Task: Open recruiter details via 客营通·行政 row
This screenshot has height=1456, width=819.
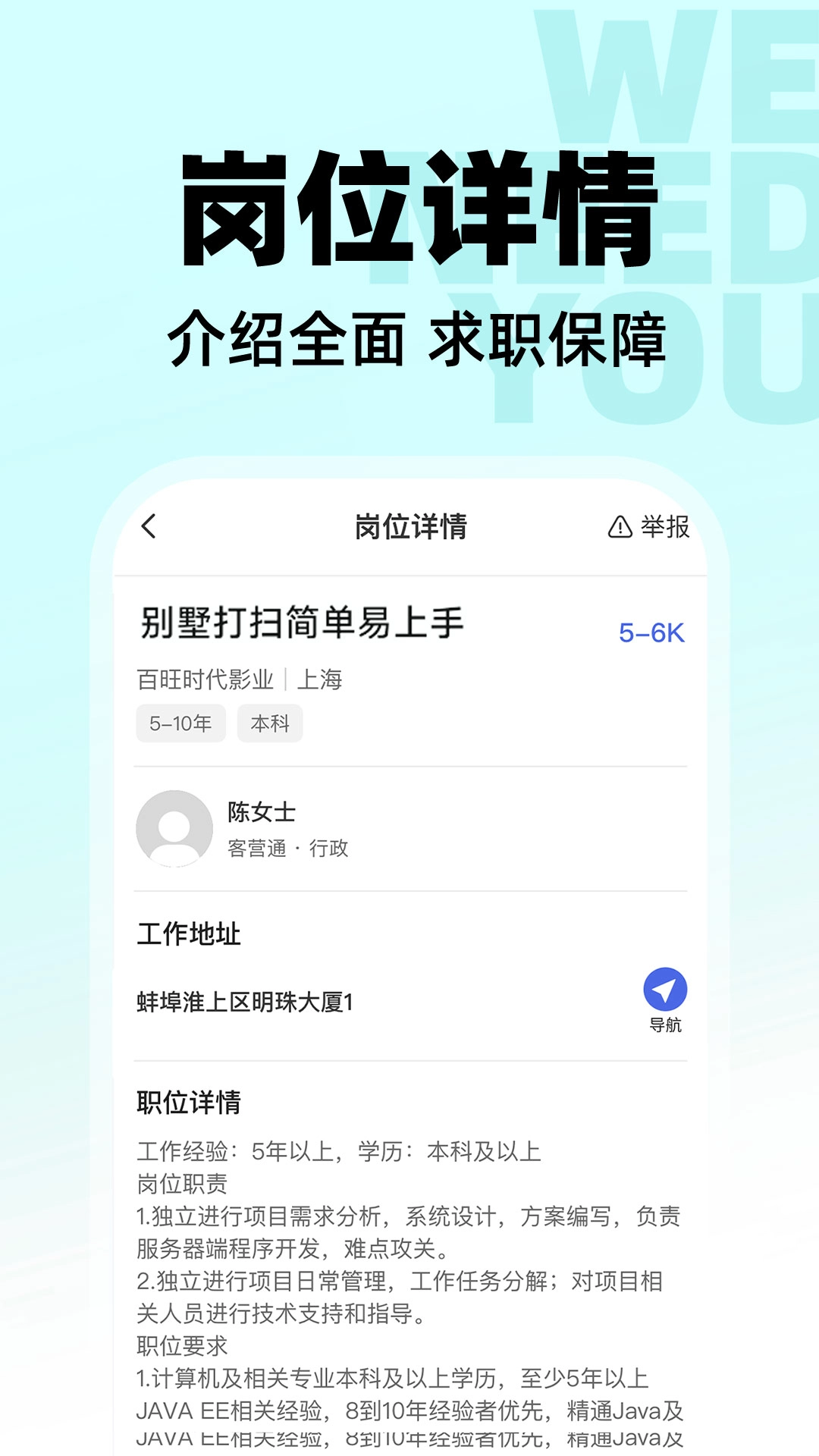Action: click(289, 849)
